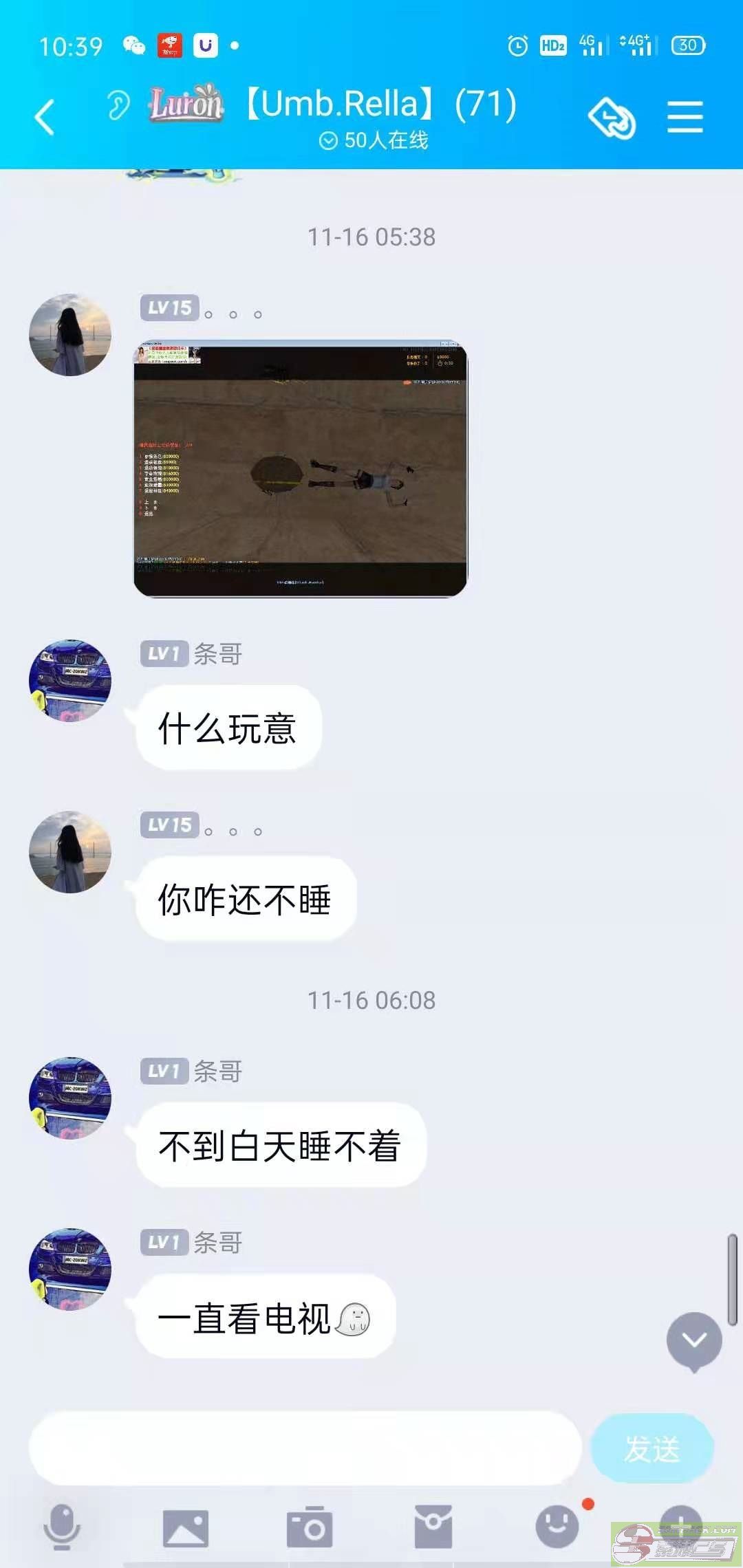This screenshot has height=1568, width=743.
Task: Open the camera to take a photo
Action: [x=310, y=1527]
